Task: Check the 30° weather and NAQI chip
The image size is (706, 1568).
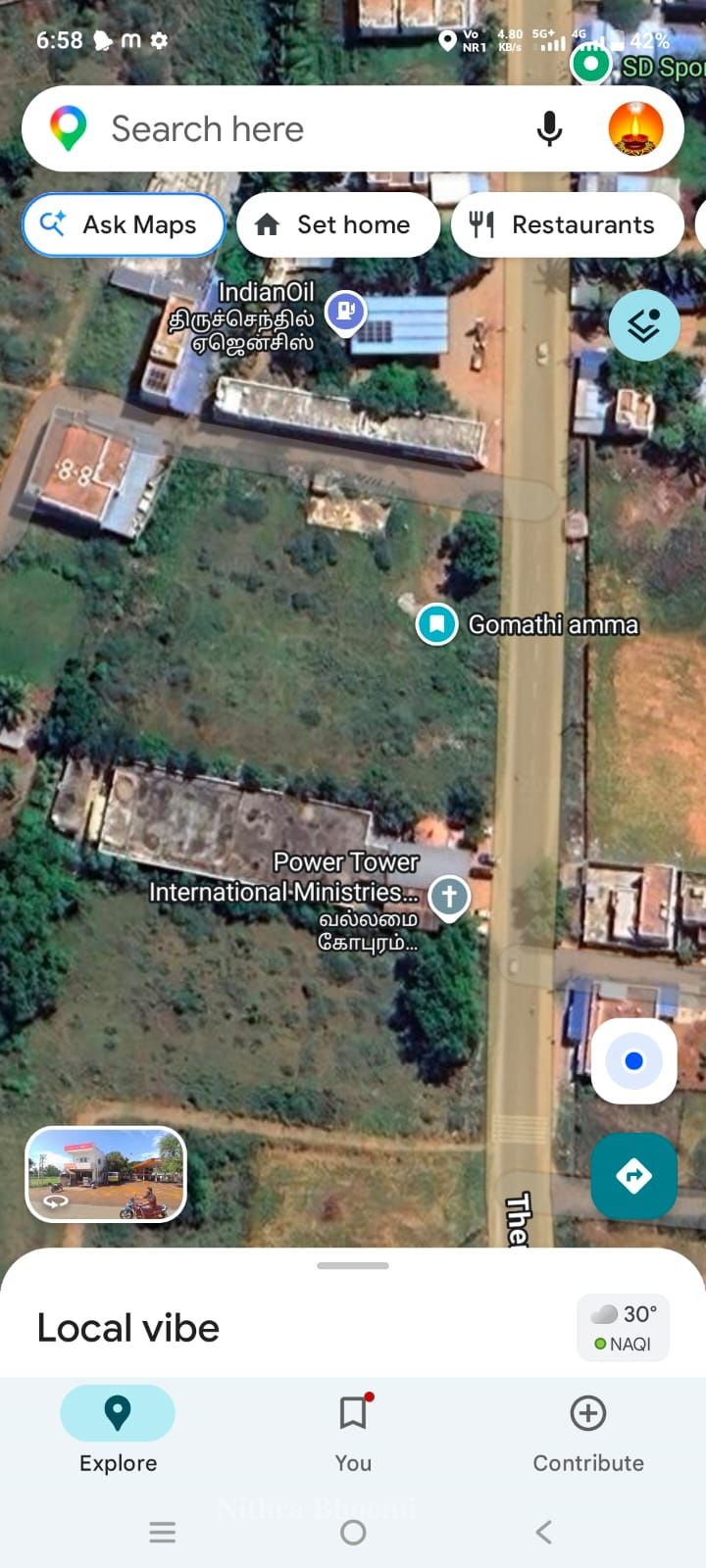Action: pyautogui.click(x=624, y=1328)
